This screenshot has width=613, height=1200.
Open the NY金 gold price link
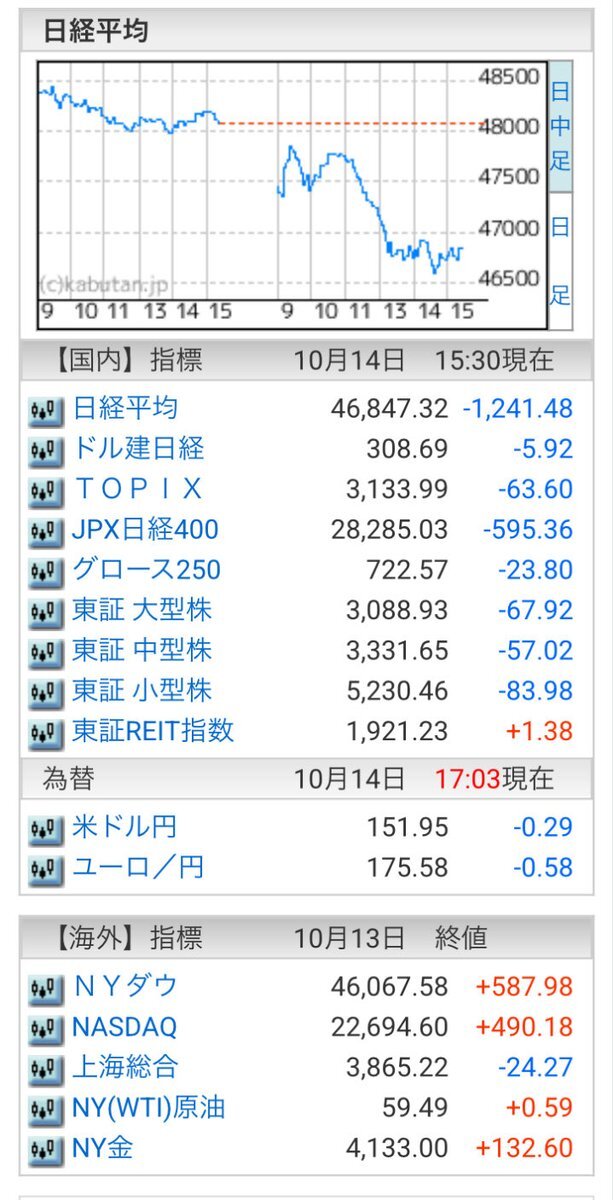pos(102,1148)
